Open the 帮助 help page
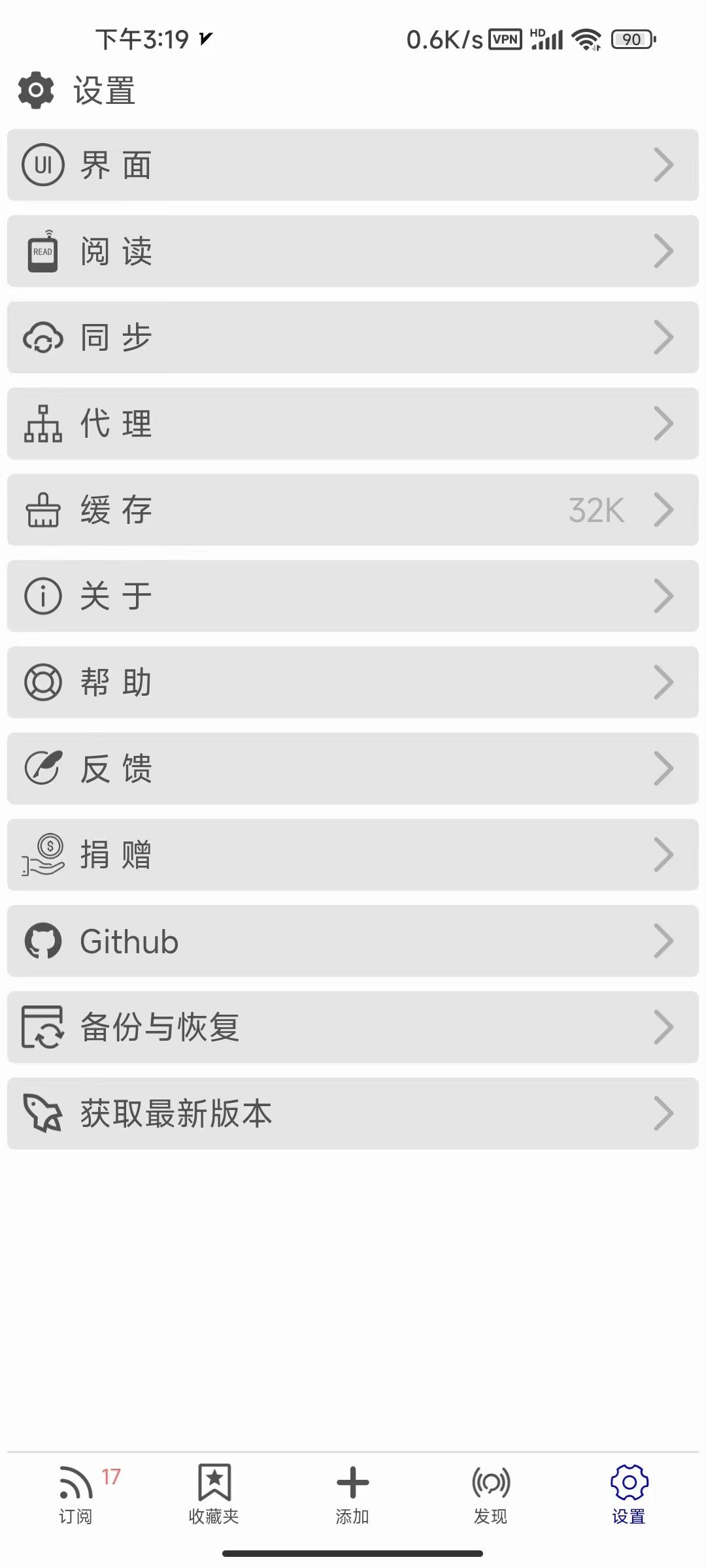Screen dimensions: 706x1568 click(x=353, y=682)
